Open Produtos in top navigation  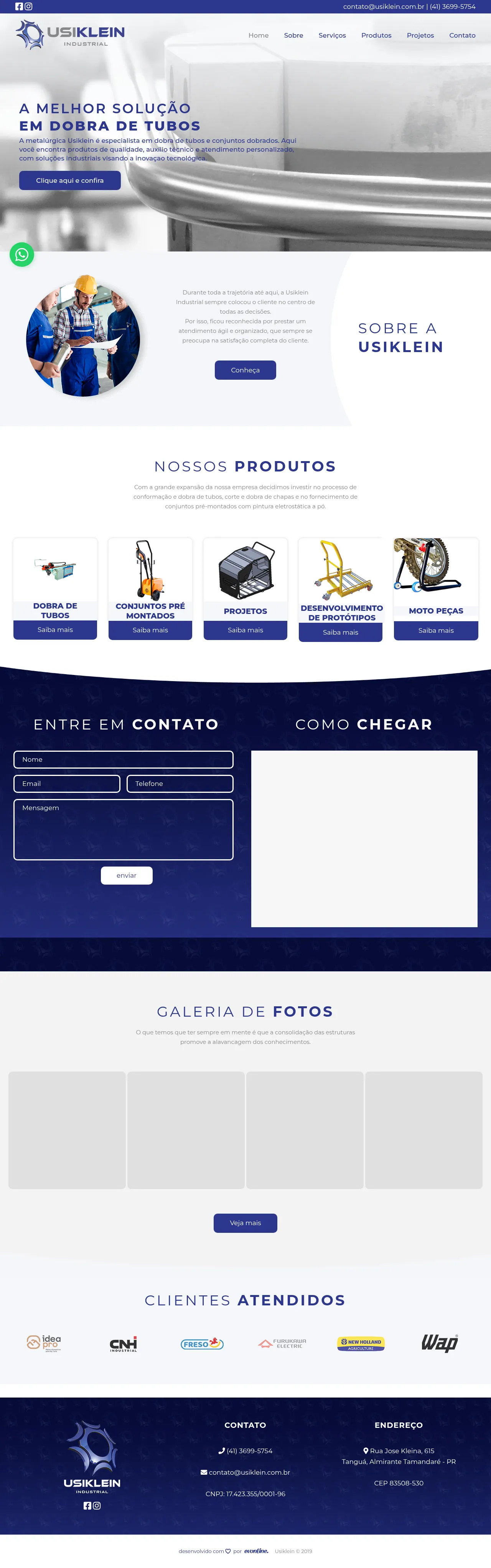[x=376, y=35]
